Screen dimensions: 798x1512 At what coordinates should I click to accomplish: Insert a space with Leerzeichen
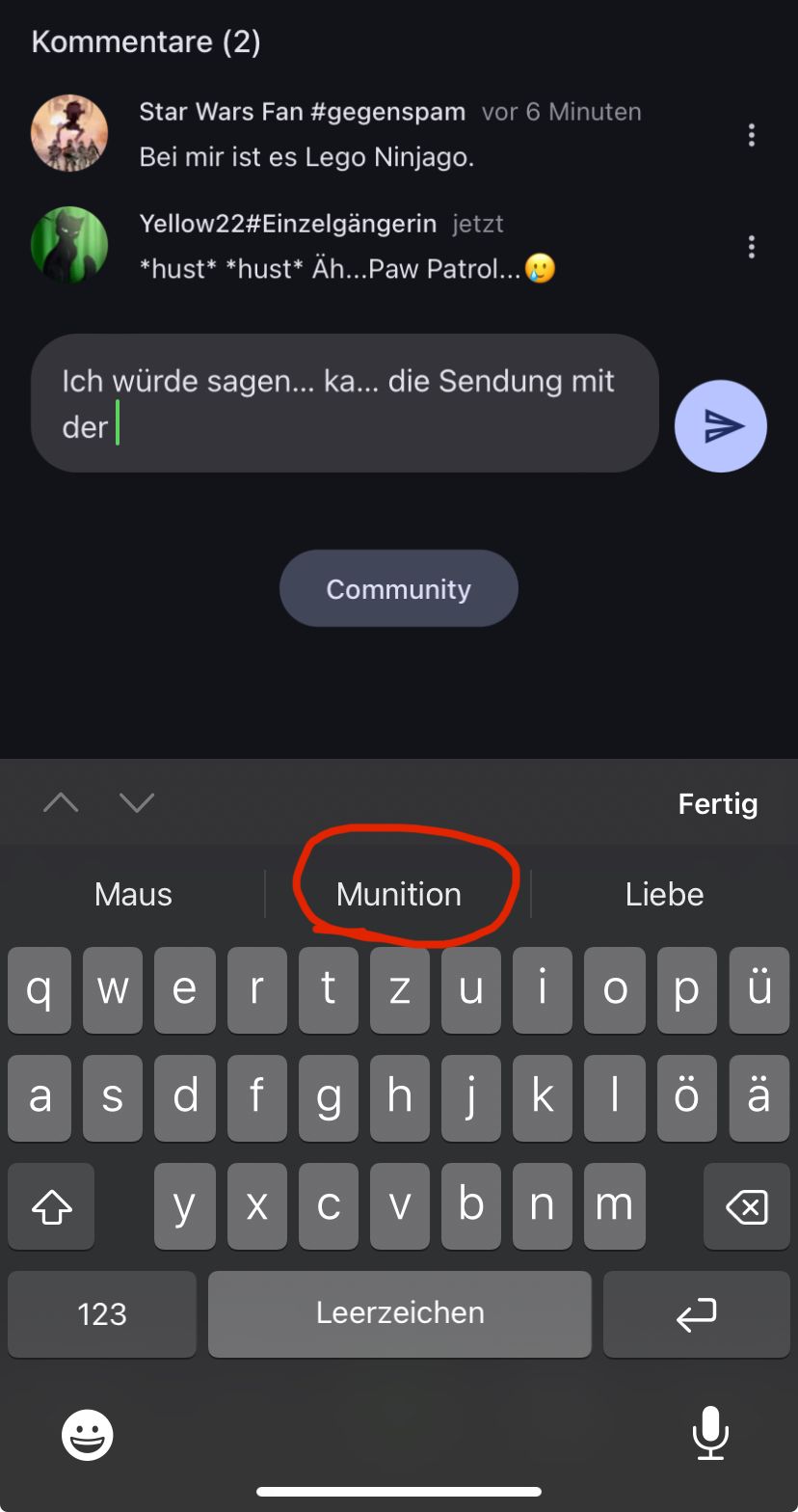[399, 1313]
